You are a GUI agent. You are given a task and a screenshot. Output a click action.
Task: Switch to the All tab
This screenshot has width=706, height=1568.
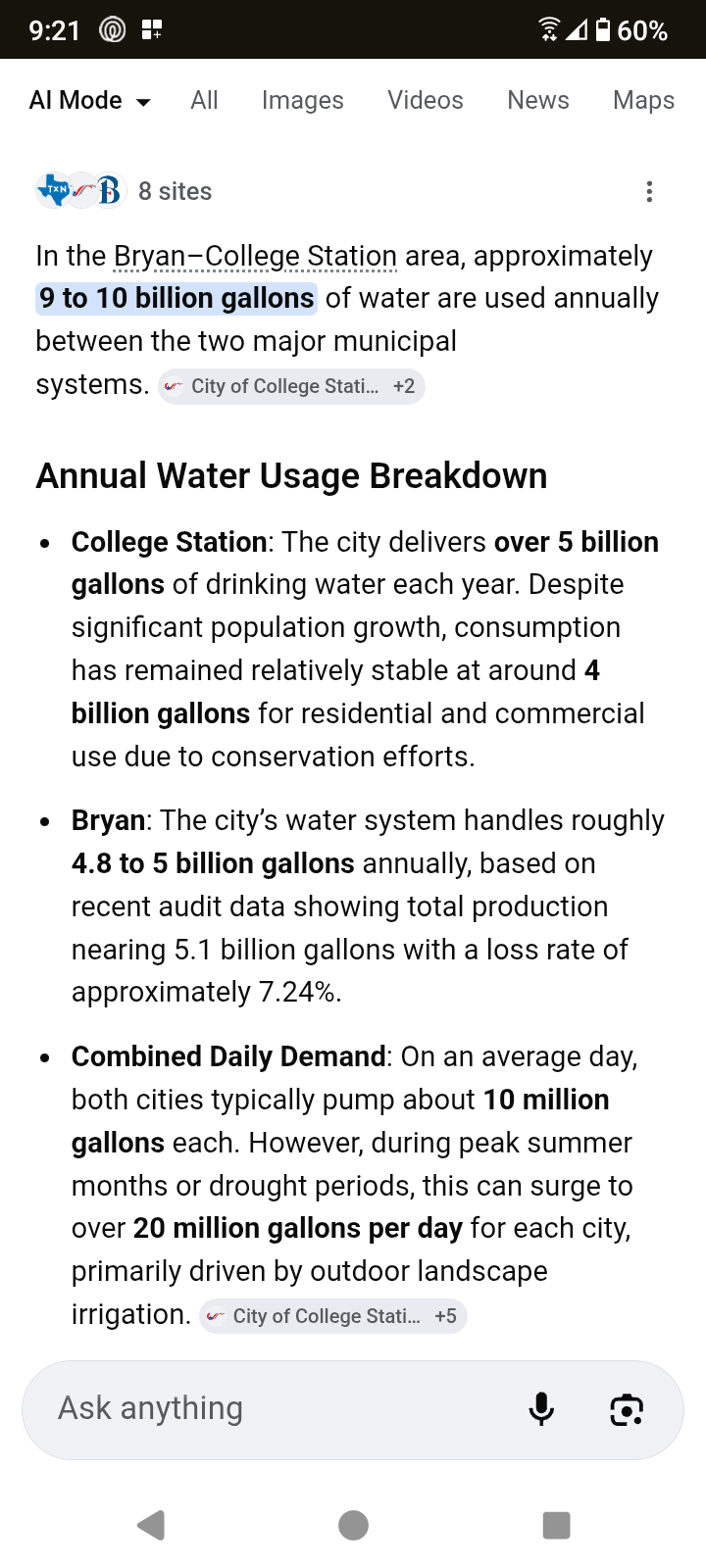(204, 101)
